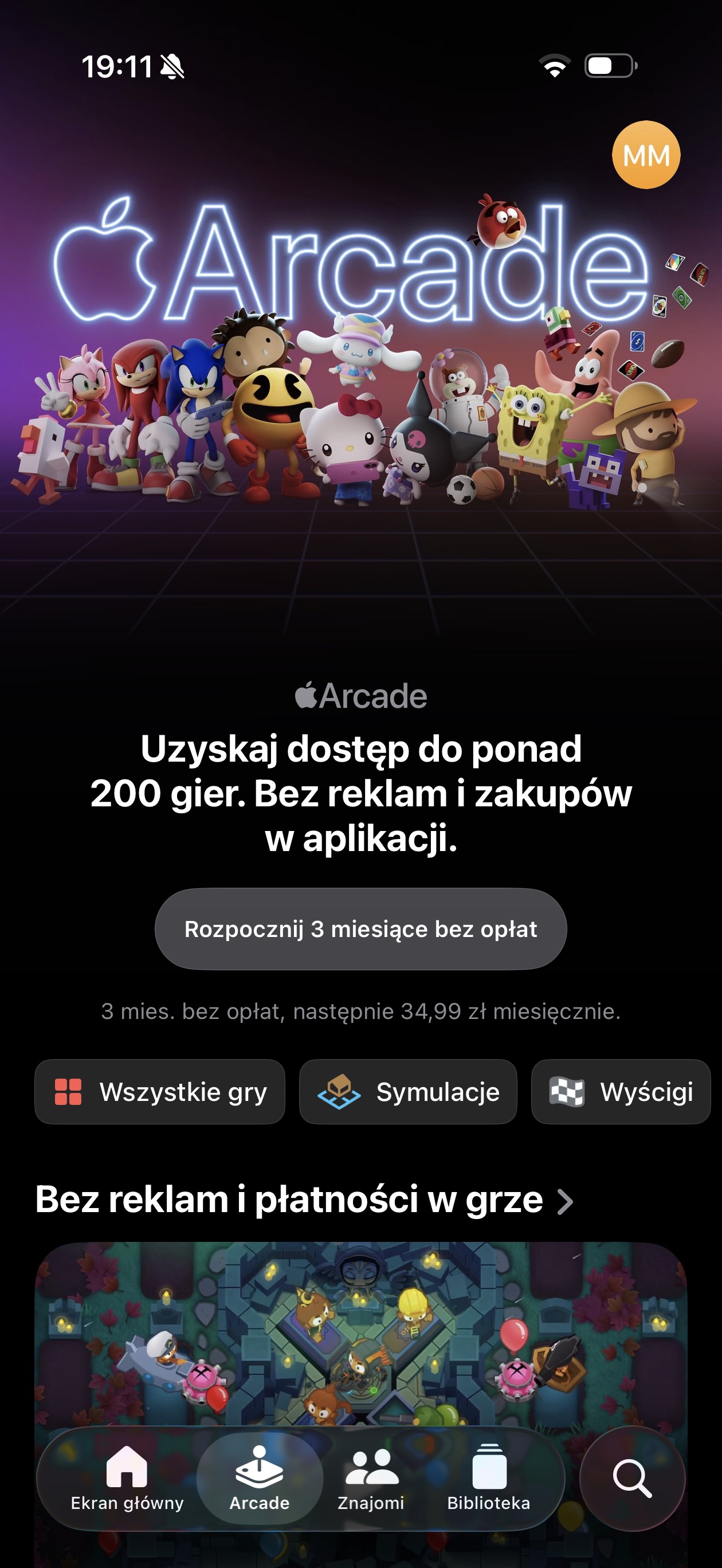Open the Symulacje category chip
The height and width of the screenshot is (1568, 722).
point(408,1092)
